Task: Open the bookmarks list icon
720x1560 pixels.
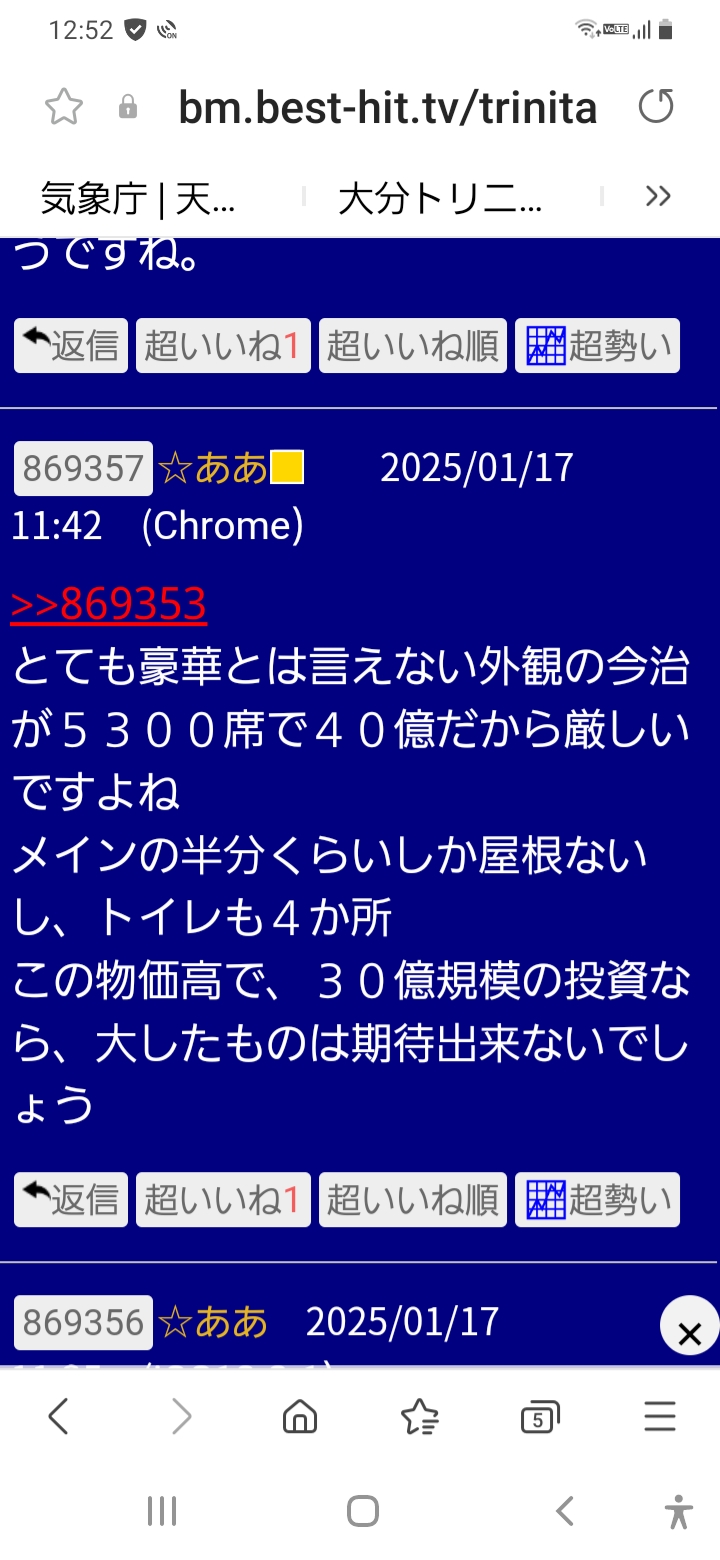Action: [x=419, y=1417]
